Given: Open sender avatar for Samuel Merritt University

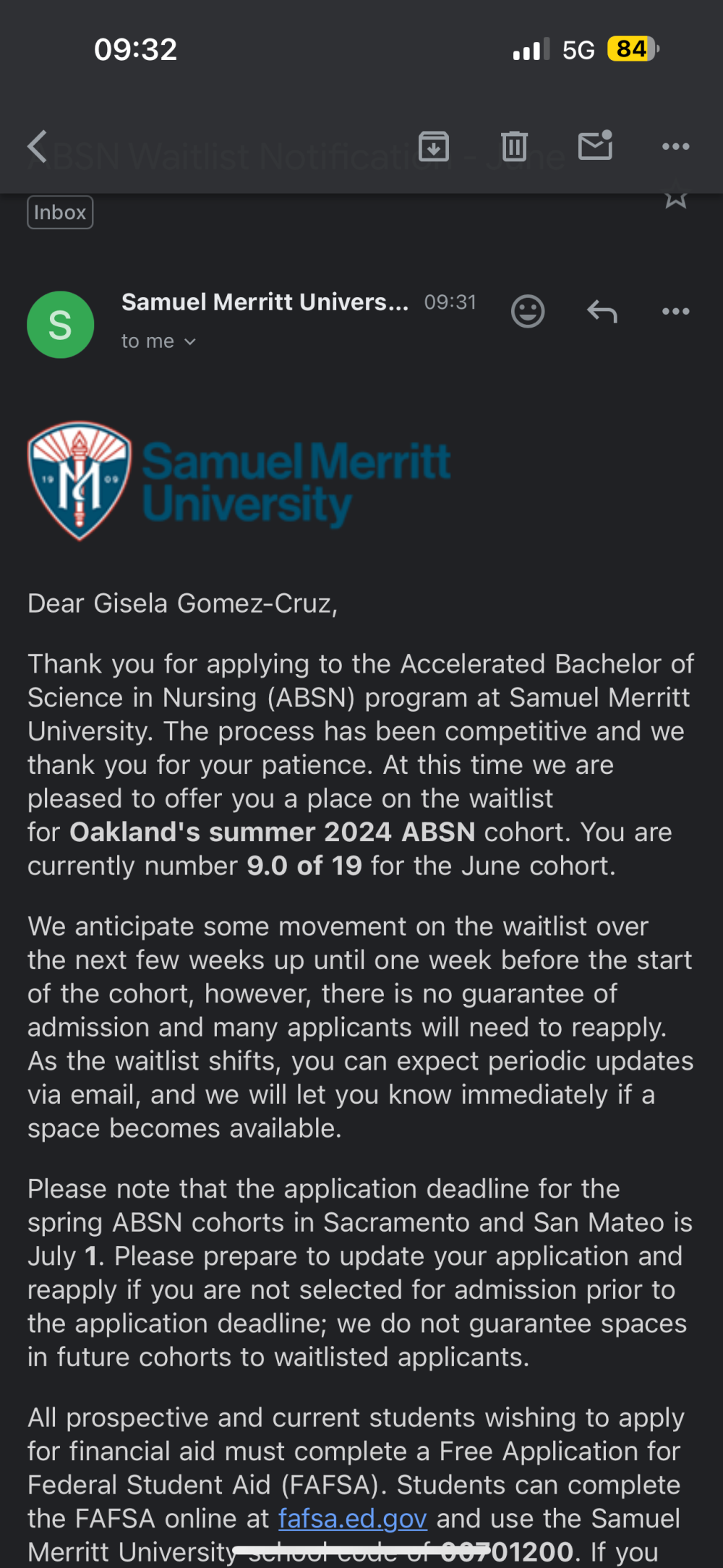Looking at the screenshot, I should pyautogui.click(x=61, y=325).
